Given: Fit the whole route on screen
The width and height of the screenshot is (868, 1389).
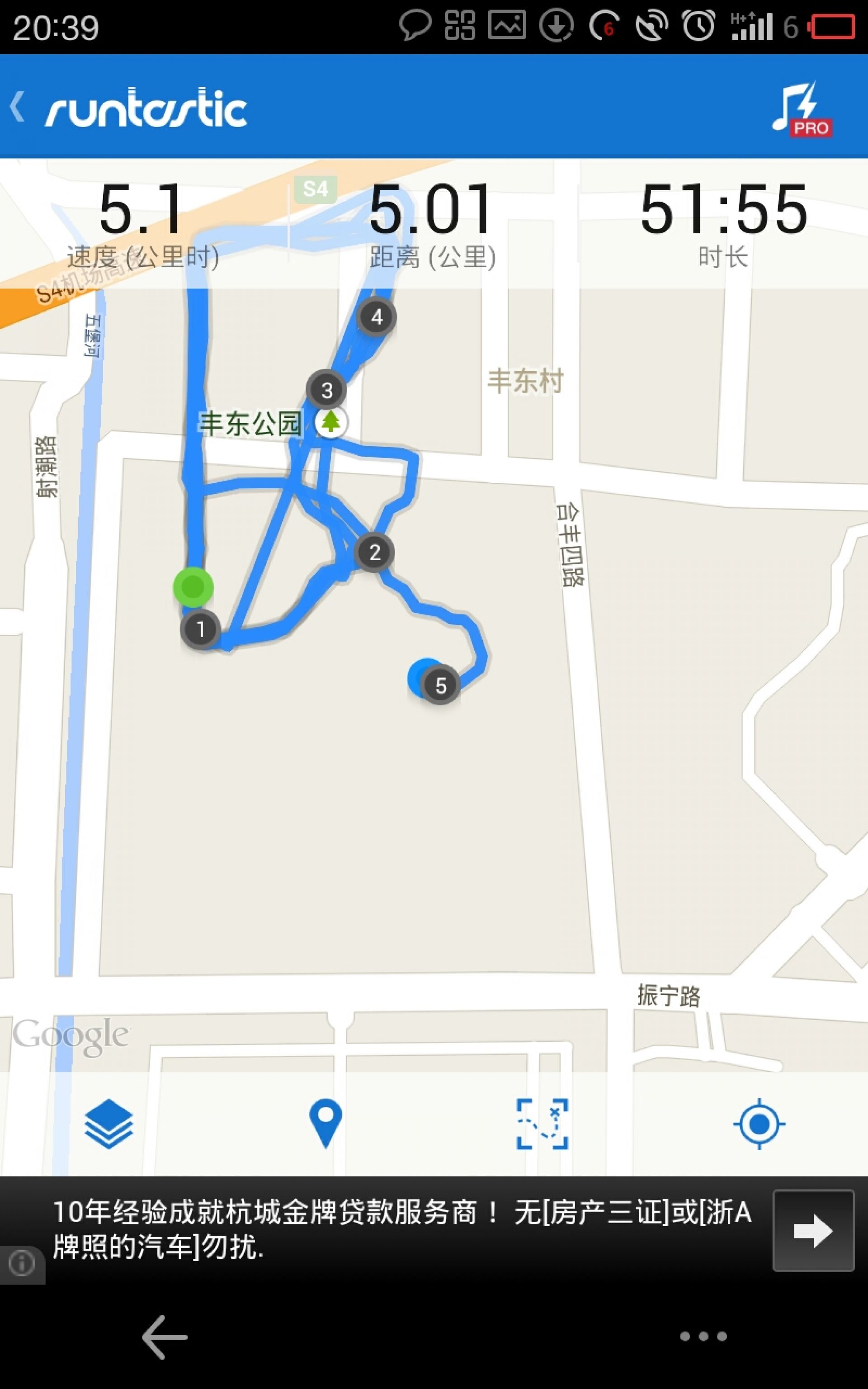Looking at the screenshot, I should click(542, 1124).
